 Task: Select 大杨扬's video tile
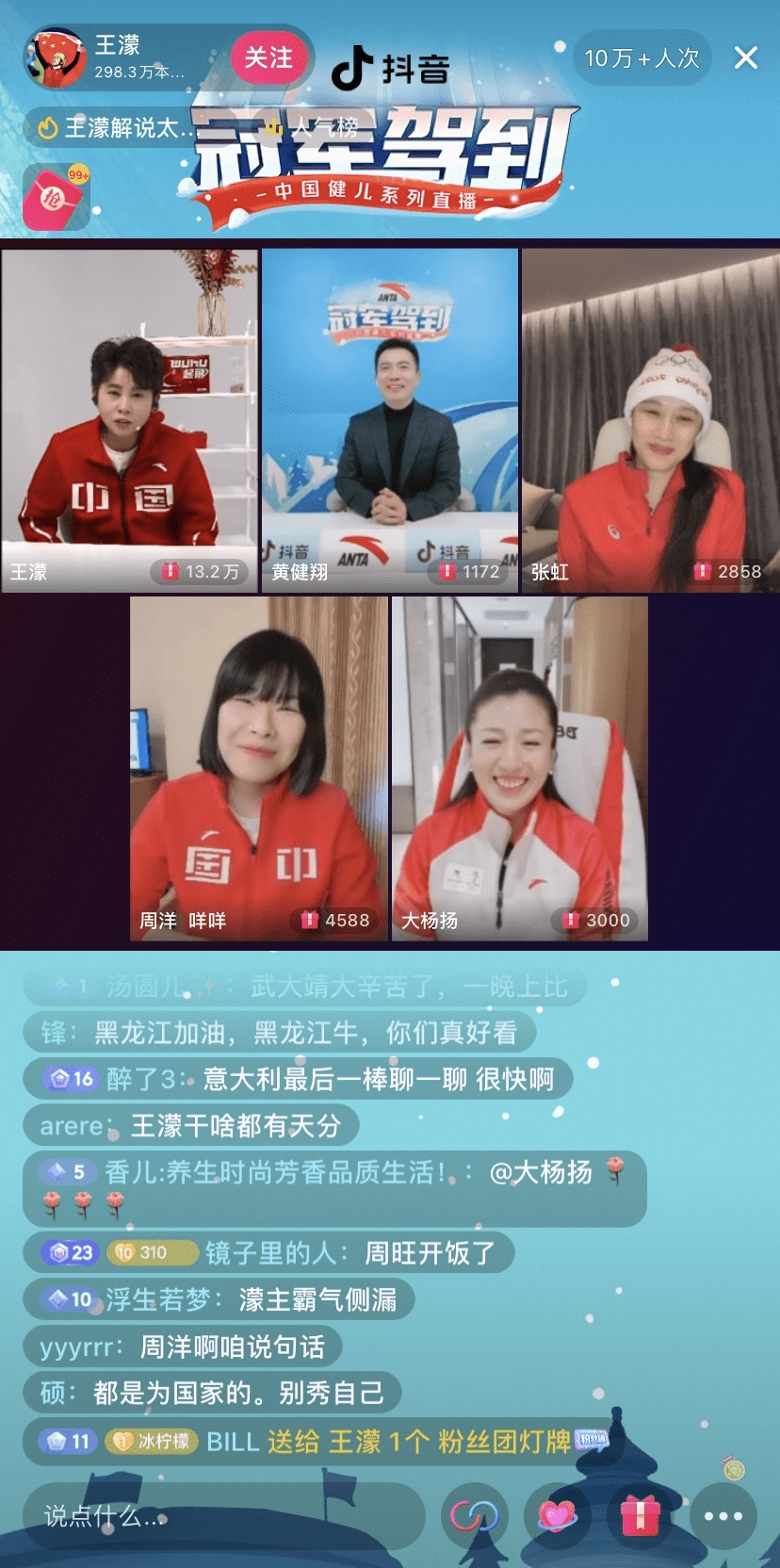pyautogui.click(x=520, y=768)
